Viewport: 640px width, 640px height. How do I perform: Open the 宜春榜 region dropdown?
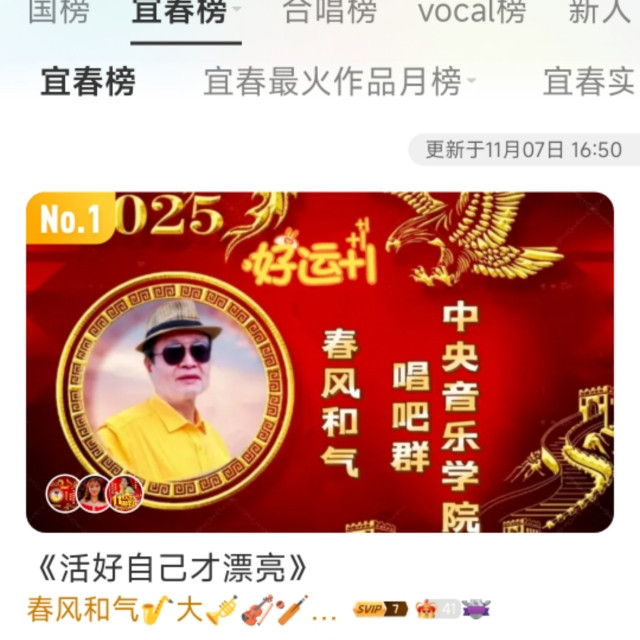click(237, 12)
